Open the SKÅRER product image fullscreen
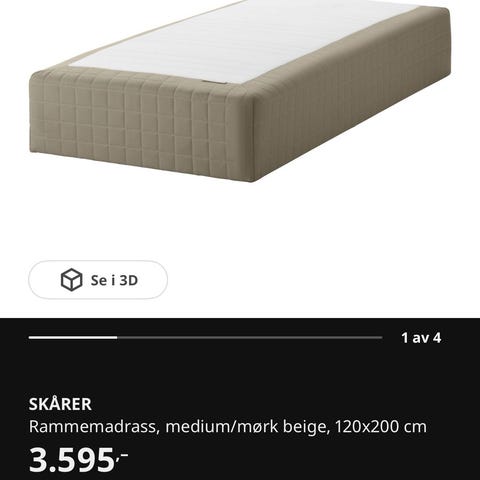Screen dimensions: 480x480 click(x=240, y=91)
